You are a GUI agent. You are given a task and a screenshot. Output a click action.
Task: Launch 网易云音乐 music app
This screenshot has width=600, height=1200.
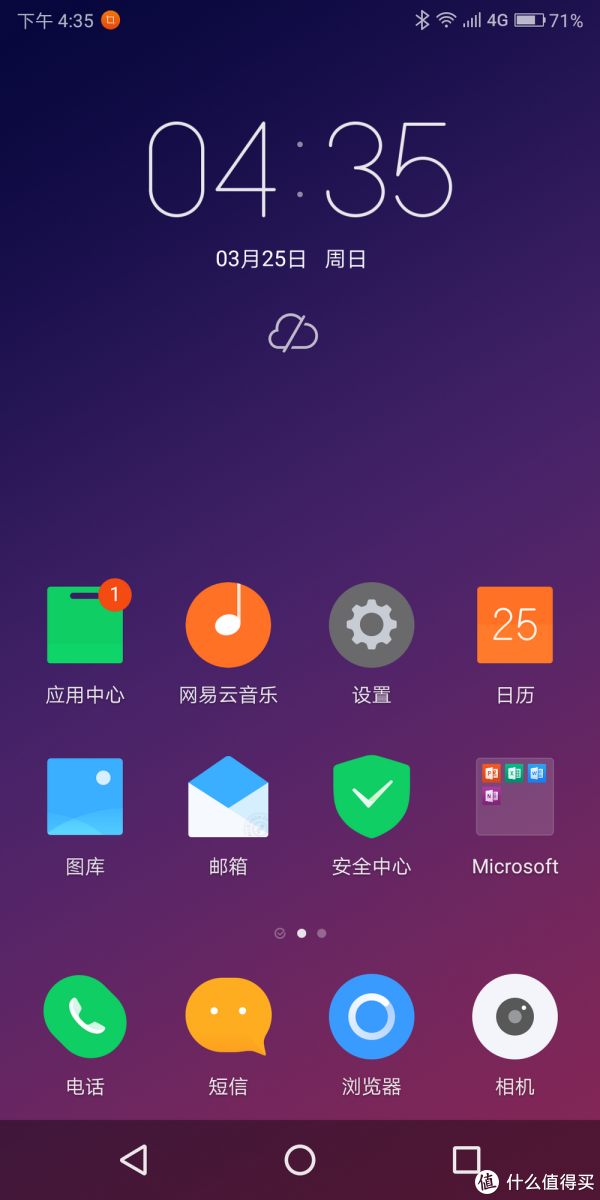coord(228,625)
